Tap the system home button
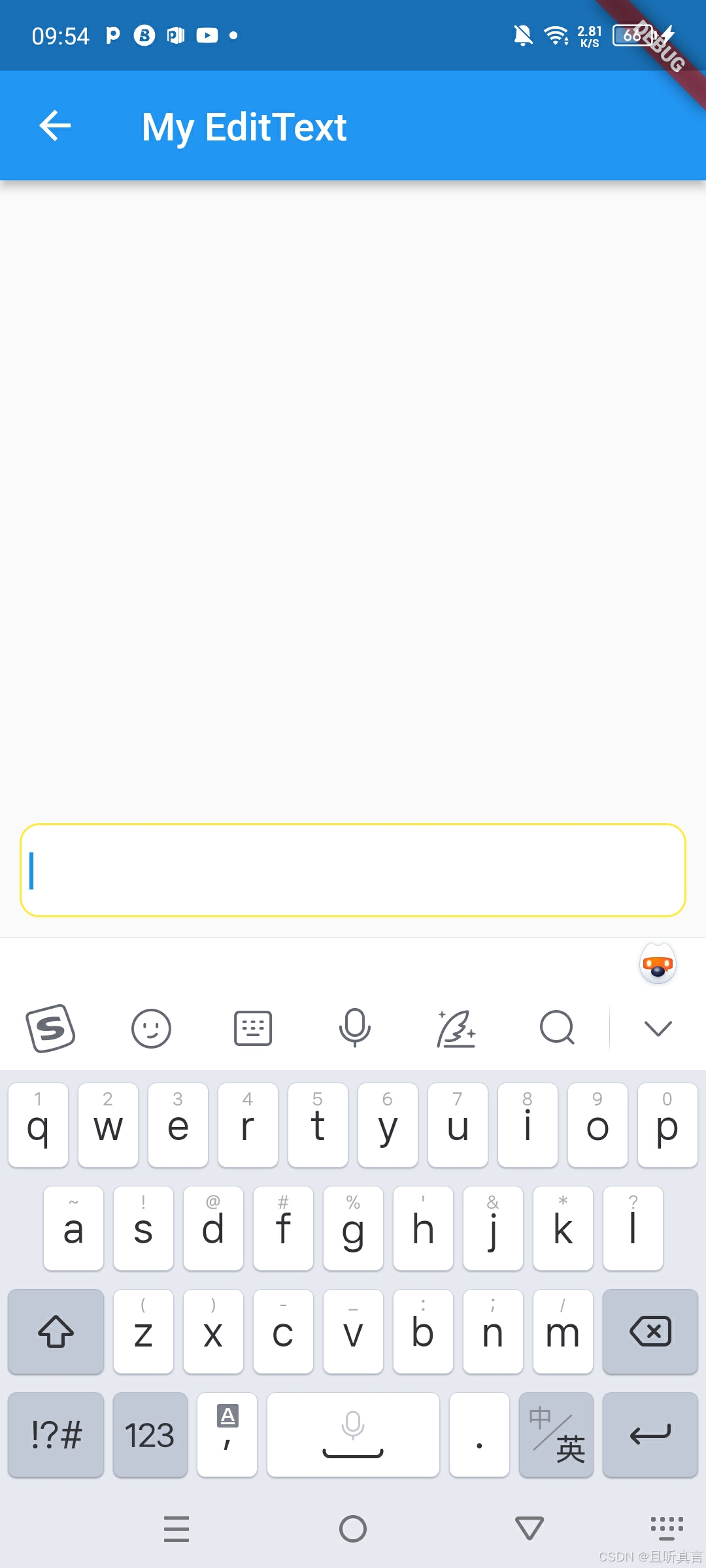The image size is (706, 1568). click(x=353, y=1529)
